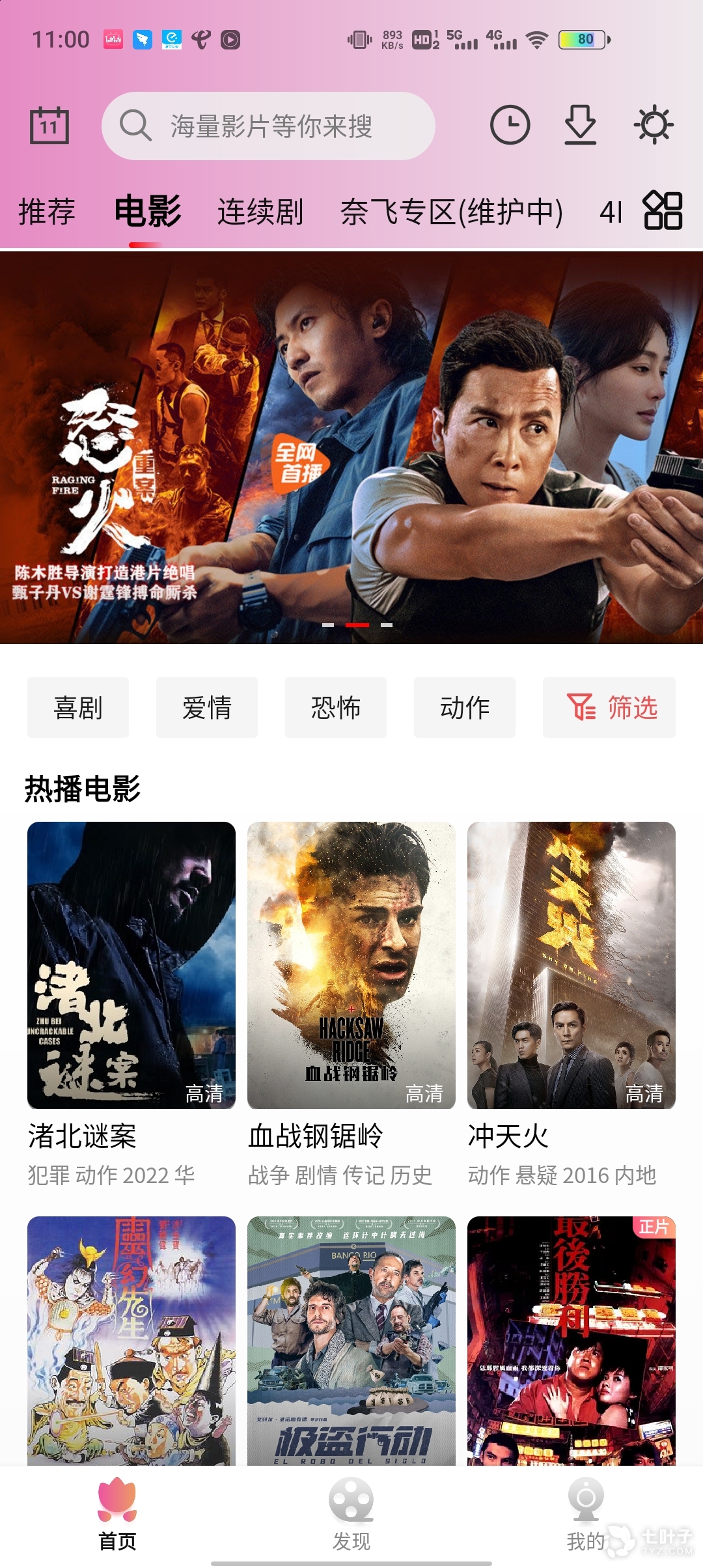
Task: Toggle the brightness theme sun icon
Action: [x=654, y=124]
